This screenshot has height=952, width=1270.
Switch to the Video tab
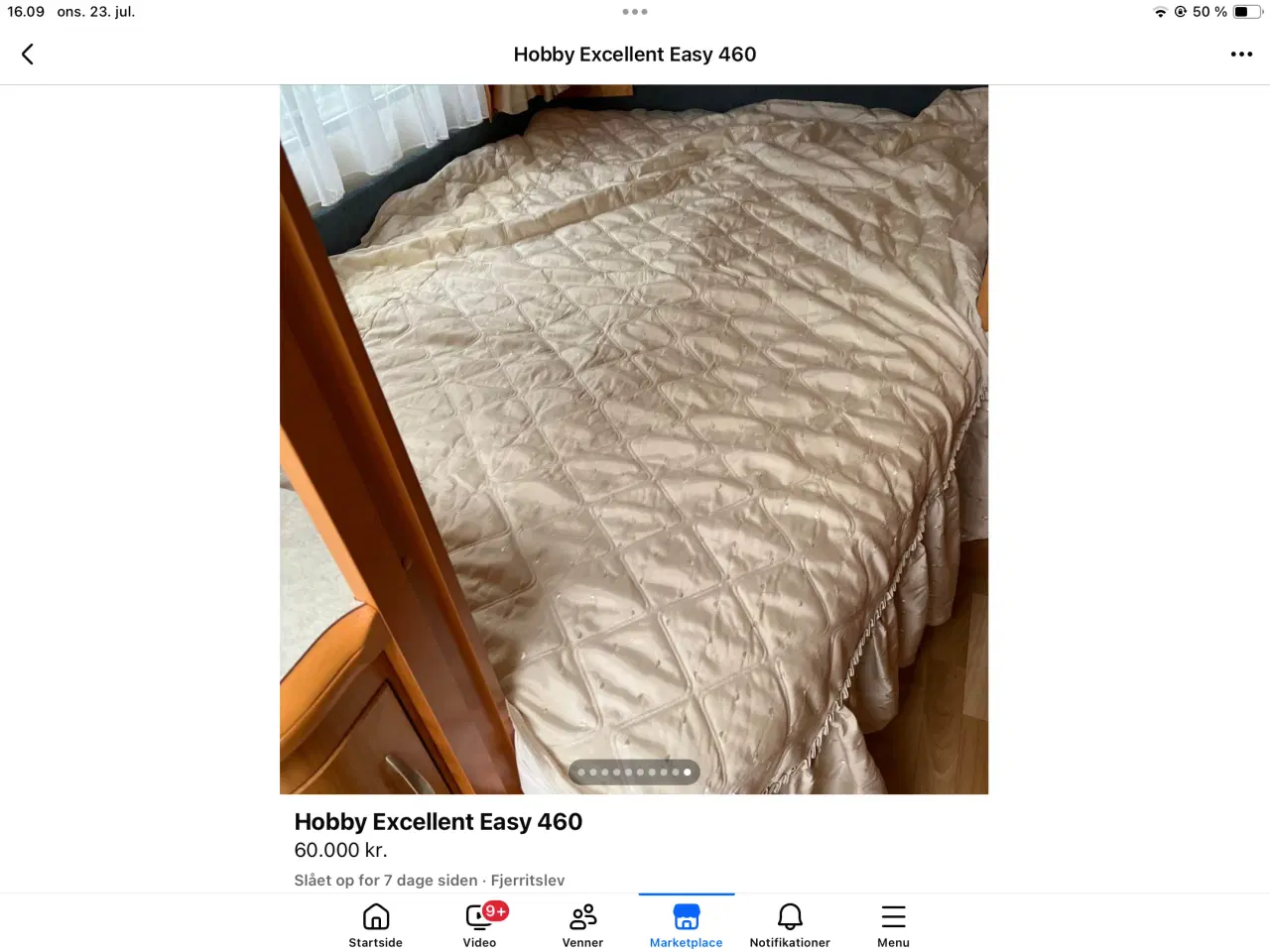click(480, 925)
